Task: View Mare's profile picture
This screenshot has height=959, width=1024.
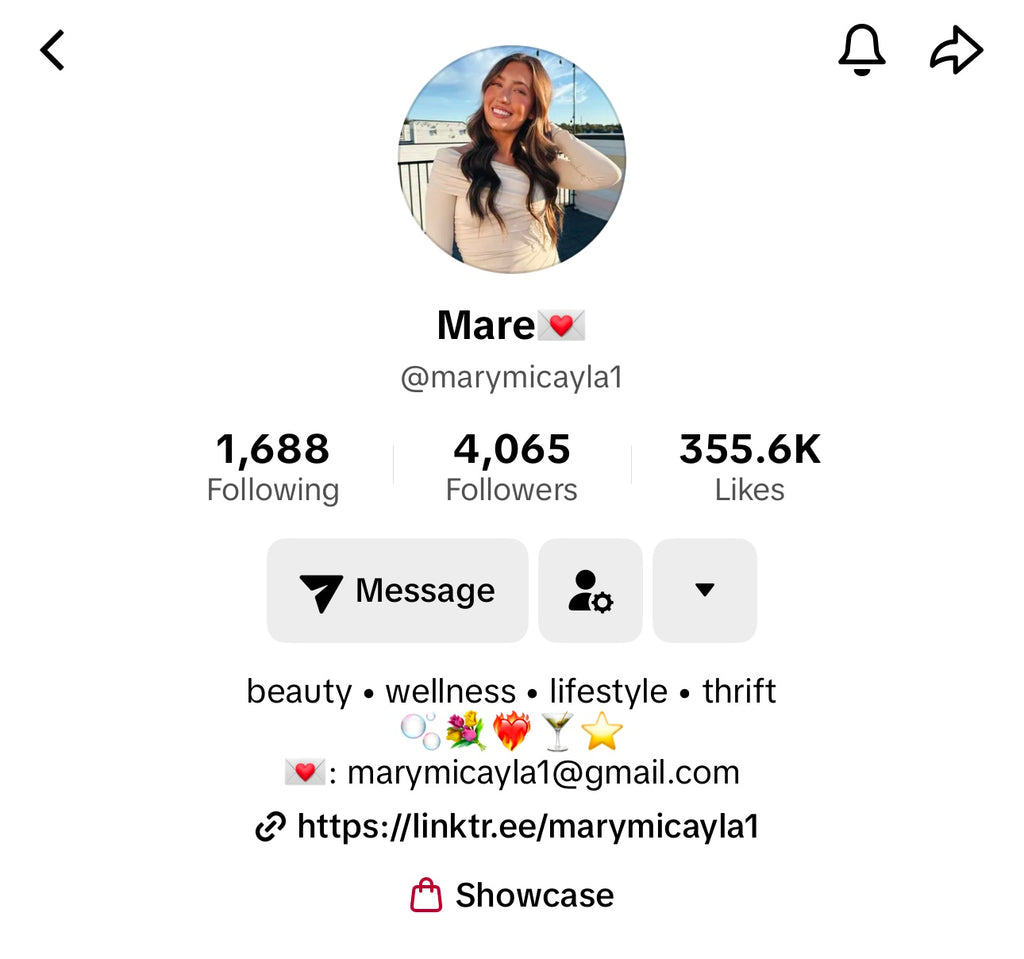Action: 512,159
